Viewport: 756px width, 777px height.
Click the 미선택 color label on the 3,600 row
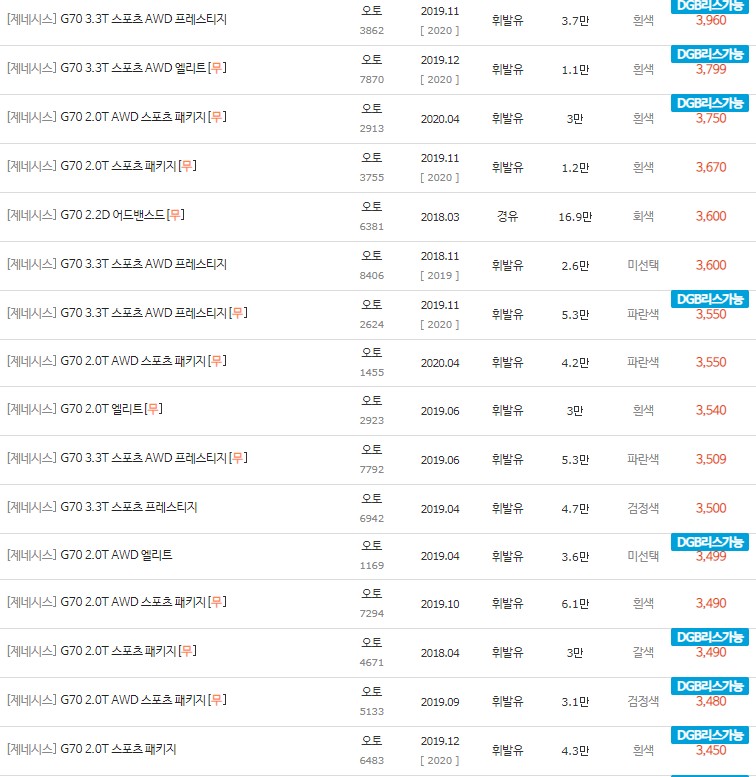click(642, 265)
